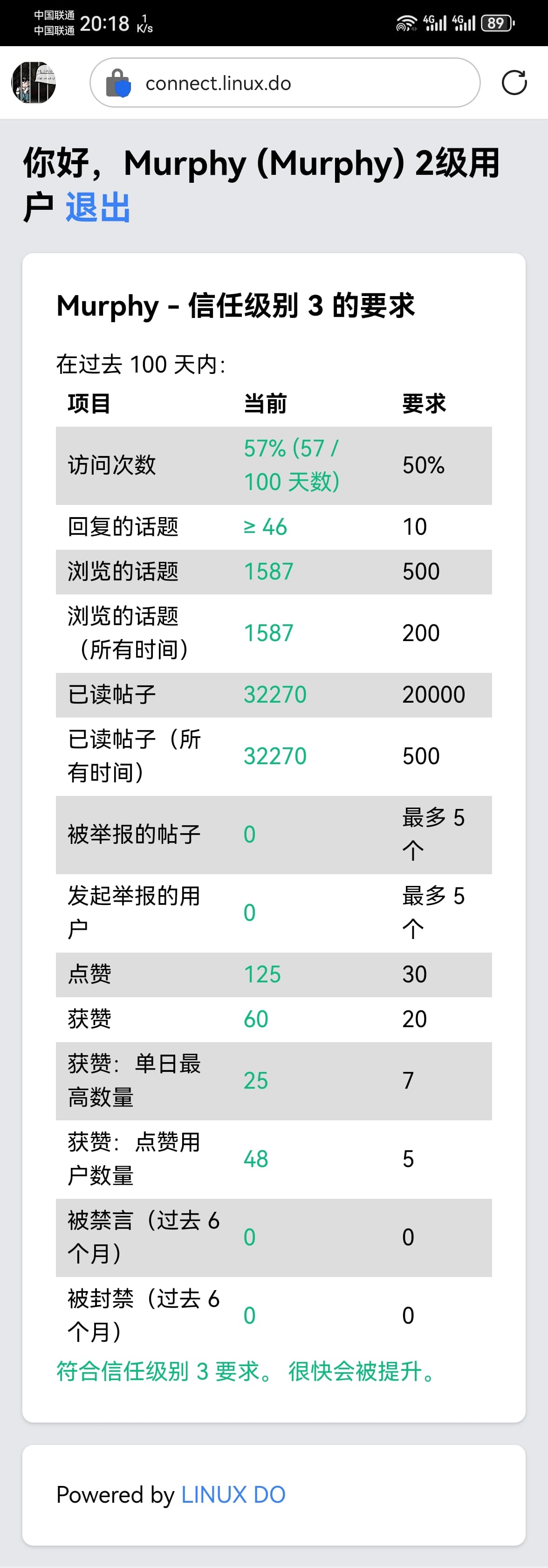The image size is (548, 1568).
Task: Open the LINUX DO link in footer
Action: pyautogui.click(x=233, y=1494)
